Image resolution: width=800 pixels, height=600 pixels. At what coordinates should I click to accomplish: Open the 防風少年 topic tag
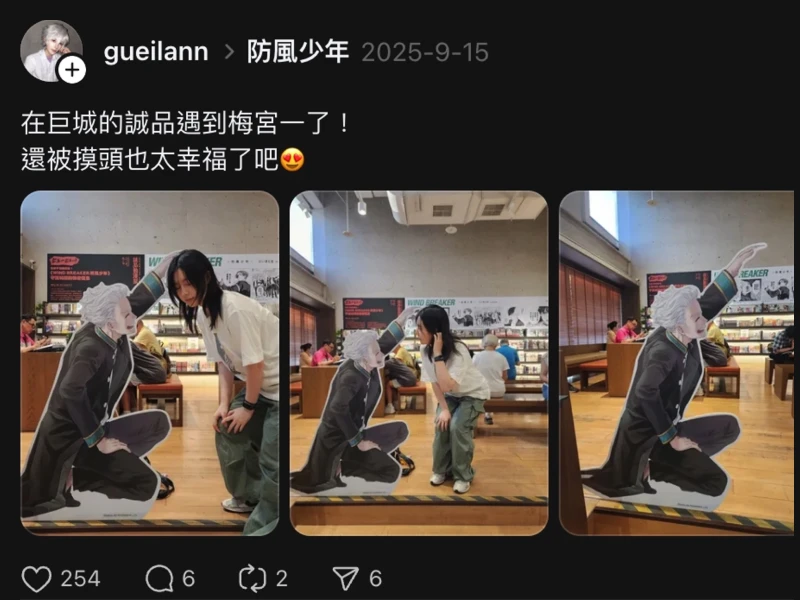(298, 52)
